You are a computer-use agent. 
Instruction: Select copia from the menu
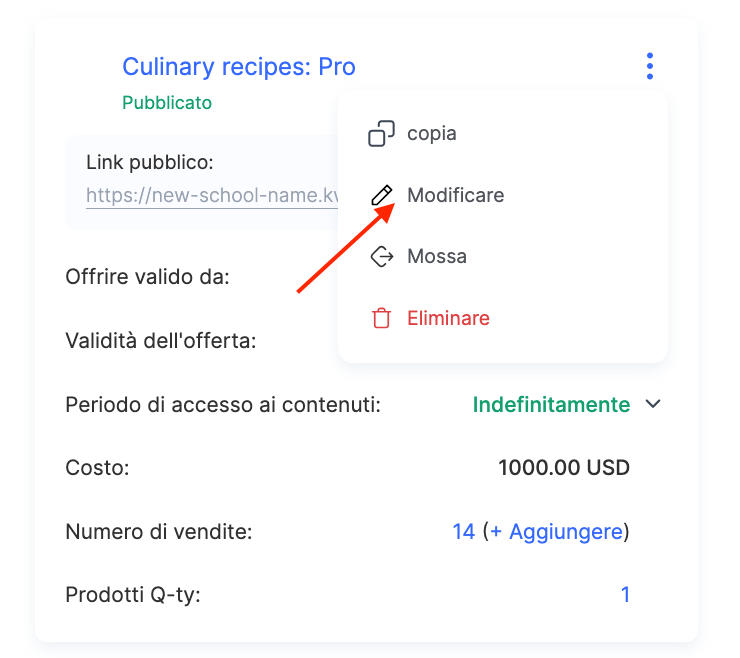(431, 133)
